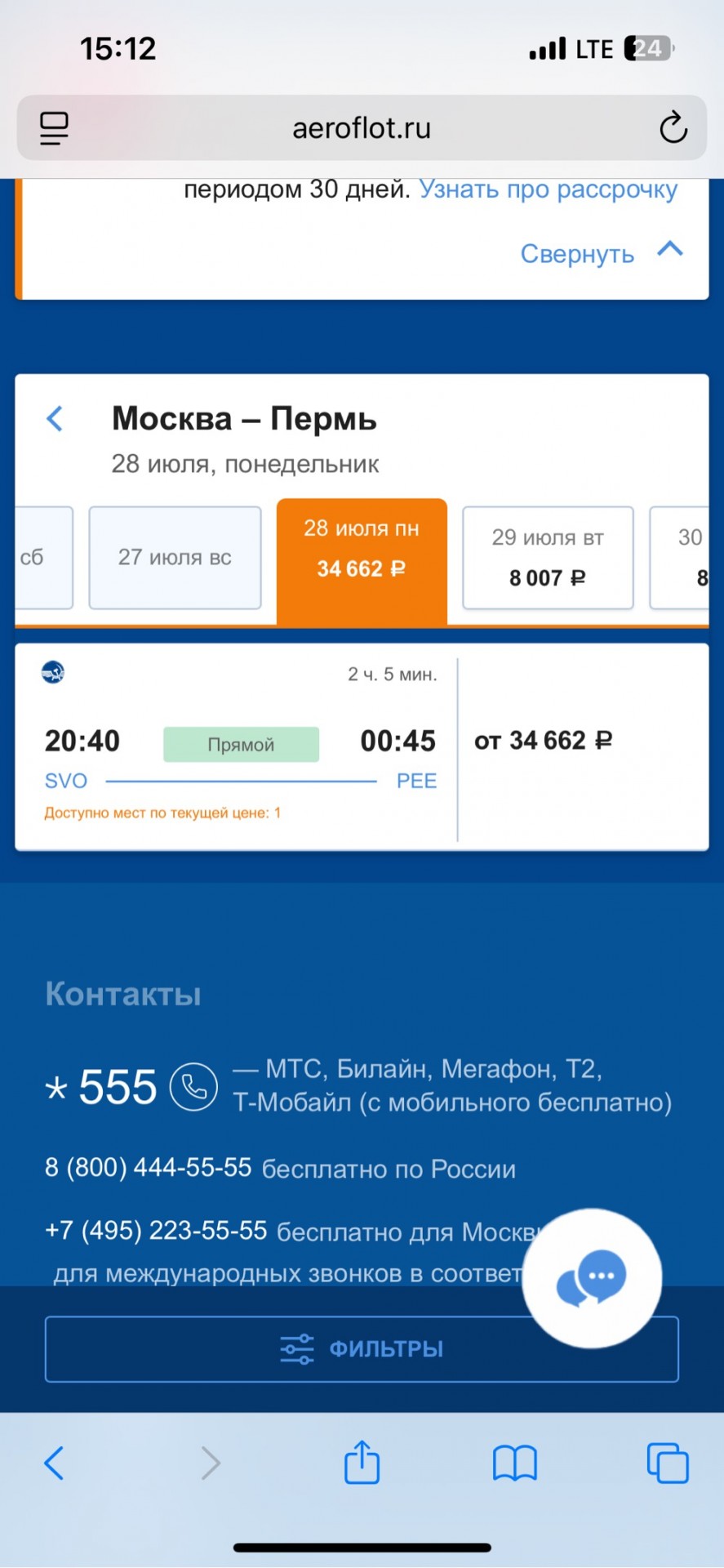Screen dimensions: 724x1568
Task: Select the 28 июля пн date tab
Action: [362, 562]
